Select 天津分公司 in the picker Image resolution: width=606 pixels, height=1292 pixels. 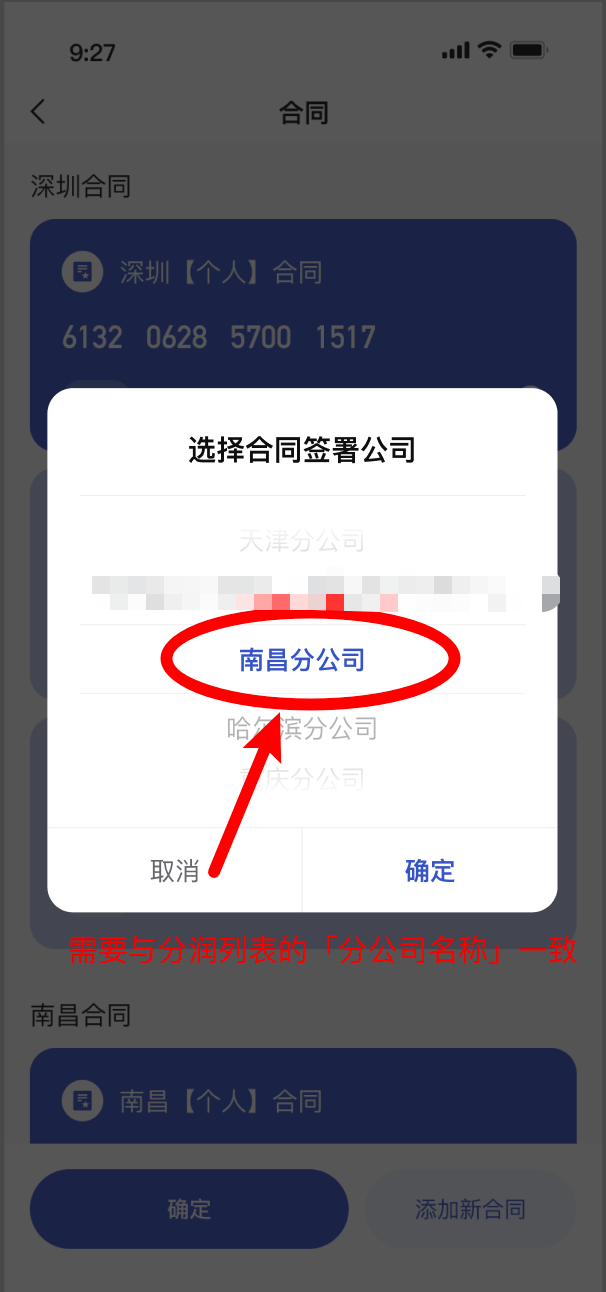pos(302,542)
